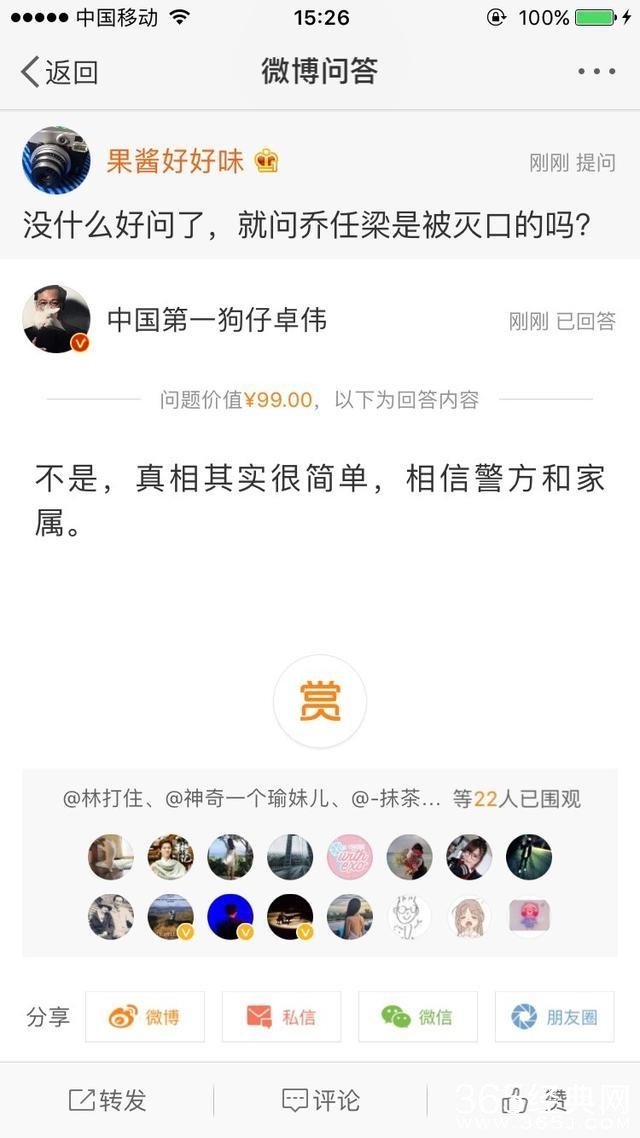Open the three-dot overflow menu
Image resolution: width=640 pixels, height=1138 pixels.
(x=597, y=72)
